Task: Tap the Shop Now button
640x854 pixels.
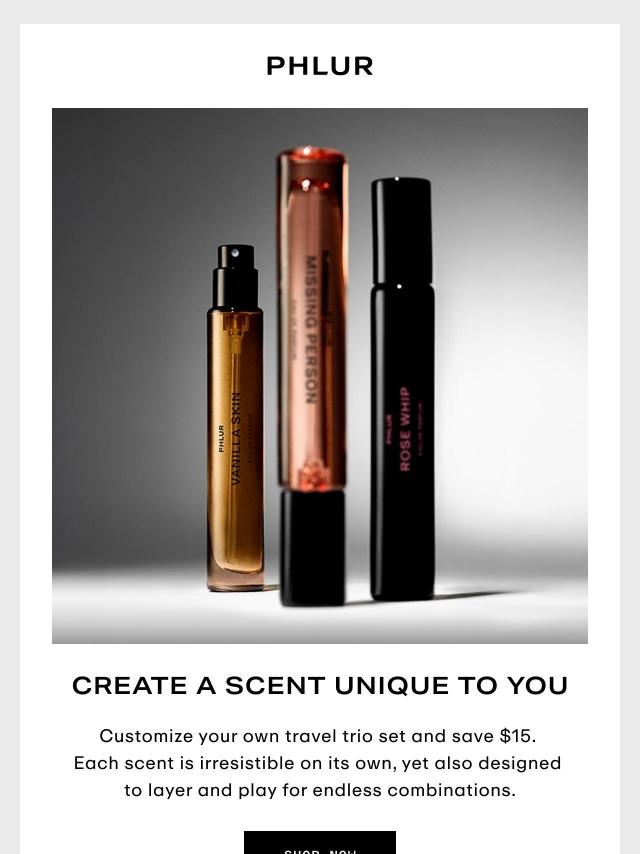Action: (320, 843)
